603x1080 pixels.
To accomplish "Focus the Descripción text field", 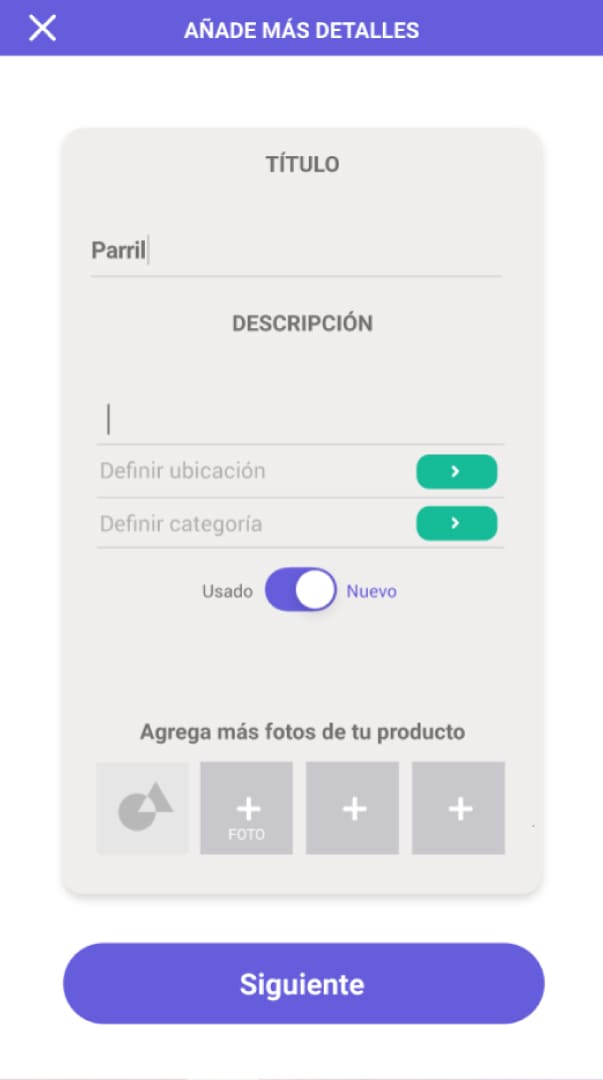I will (300, 419).
